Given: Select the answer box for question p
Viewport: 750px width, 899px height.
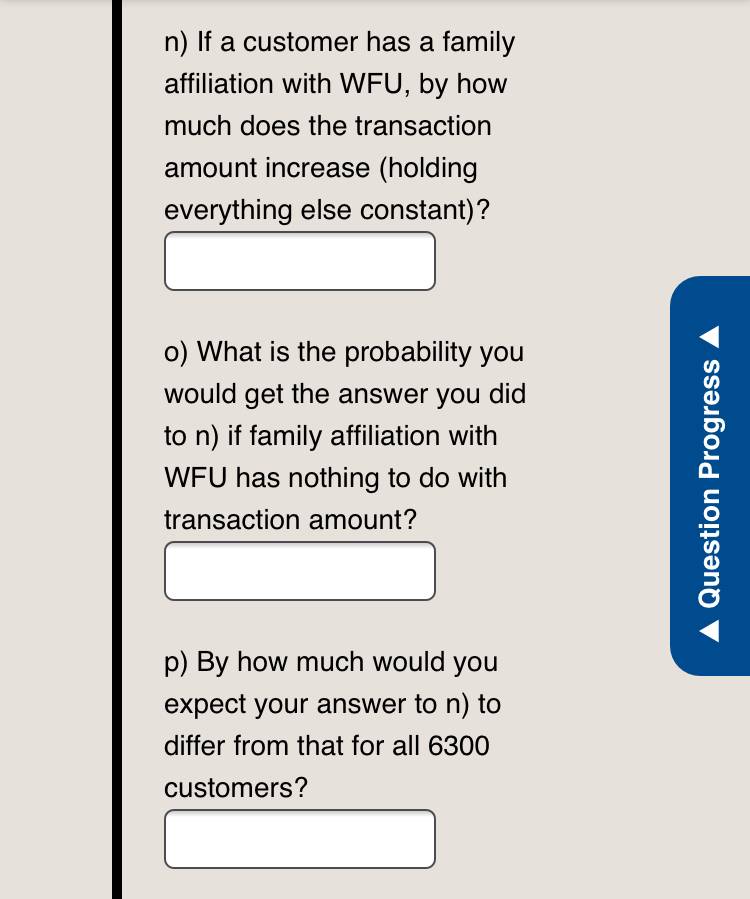Looking at the screenshot, I should (x=299, y=839).
